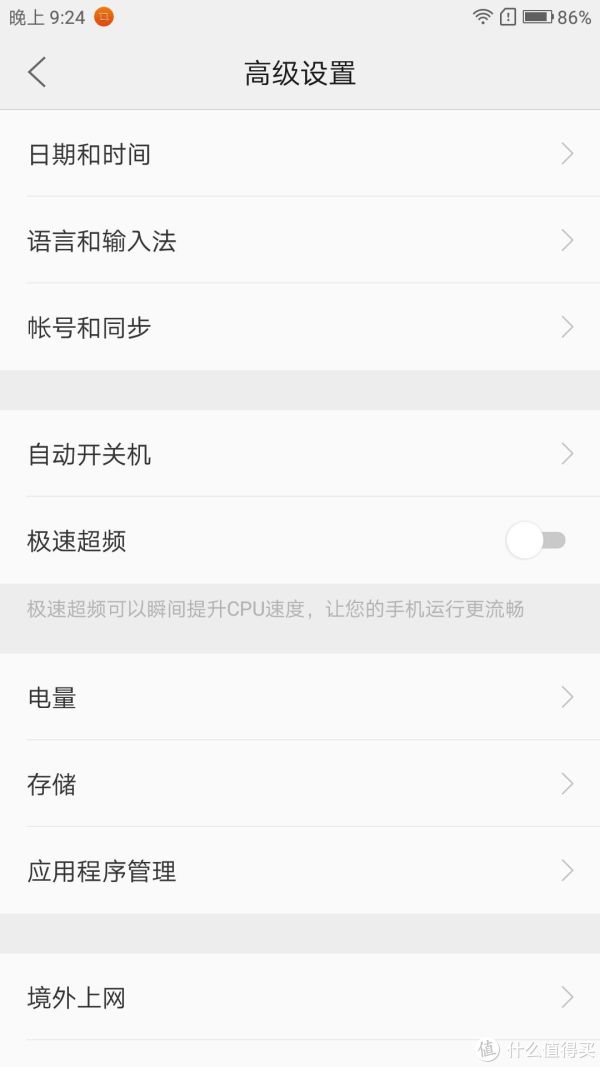Open 帐号和同步 settings
Image resolution: width=600 pixels, height=1067 pixels.
pyautogui.click(x=300, y=327)
